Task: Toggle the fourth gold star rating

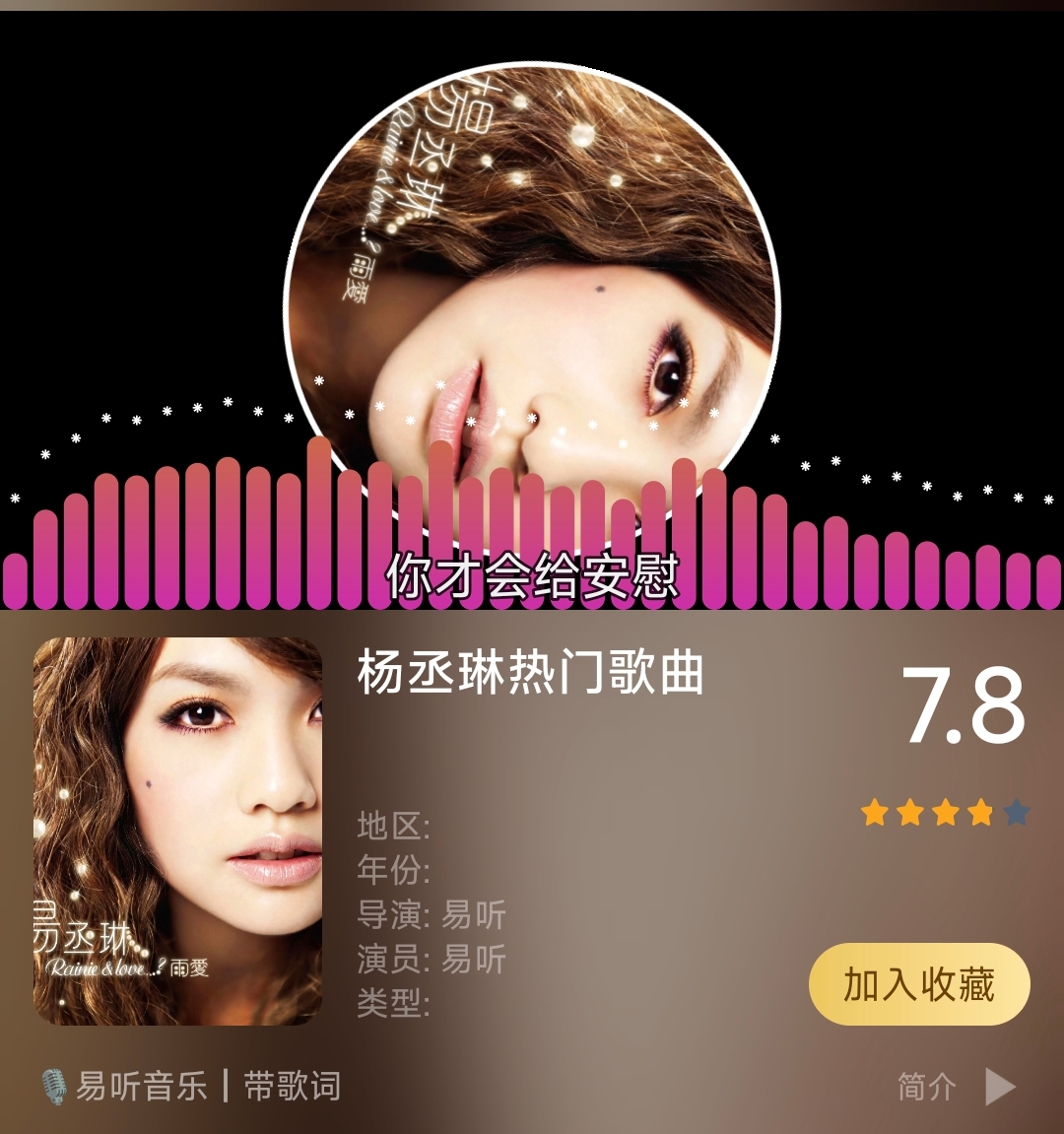Action: (981, 810)
